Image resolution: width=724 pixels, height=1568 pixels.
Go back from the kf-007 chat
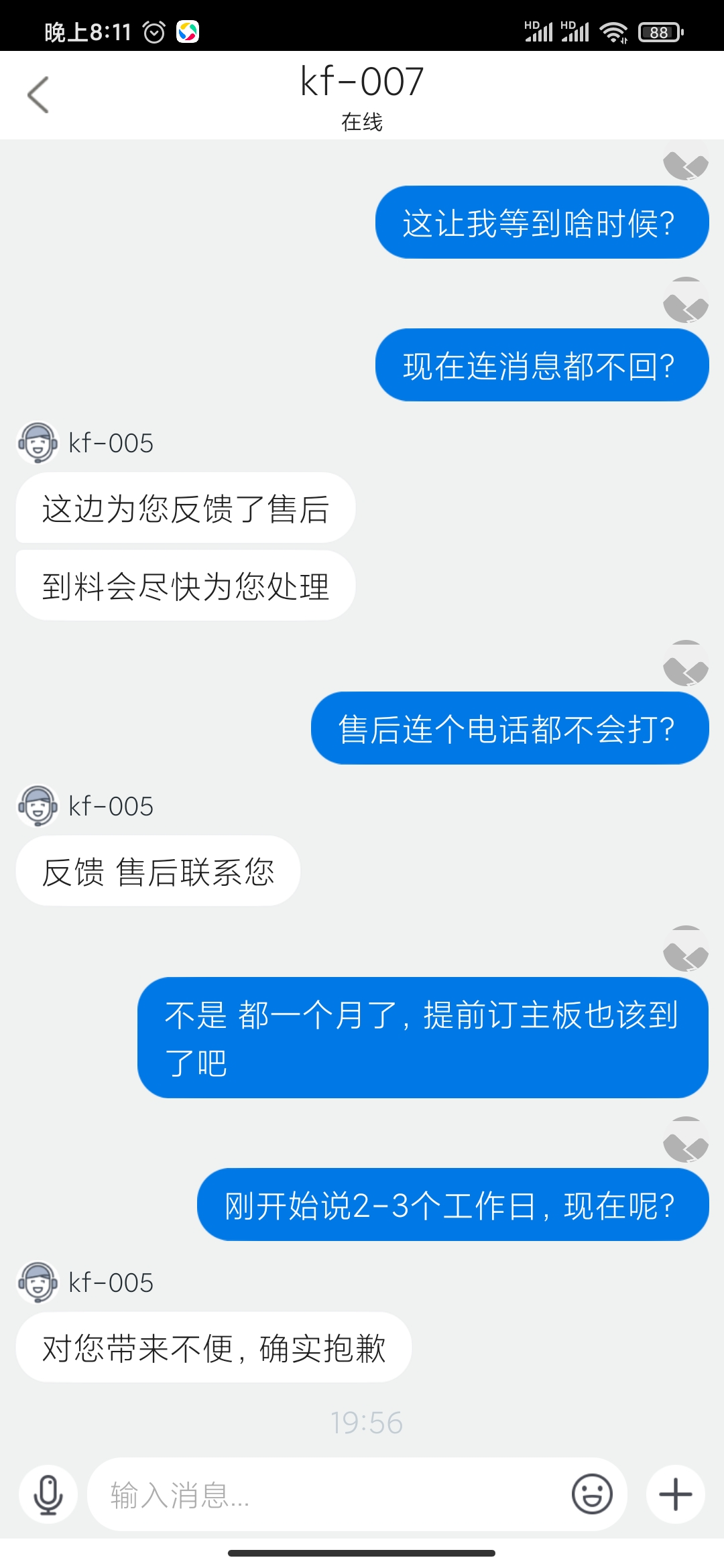pos(38,94)
